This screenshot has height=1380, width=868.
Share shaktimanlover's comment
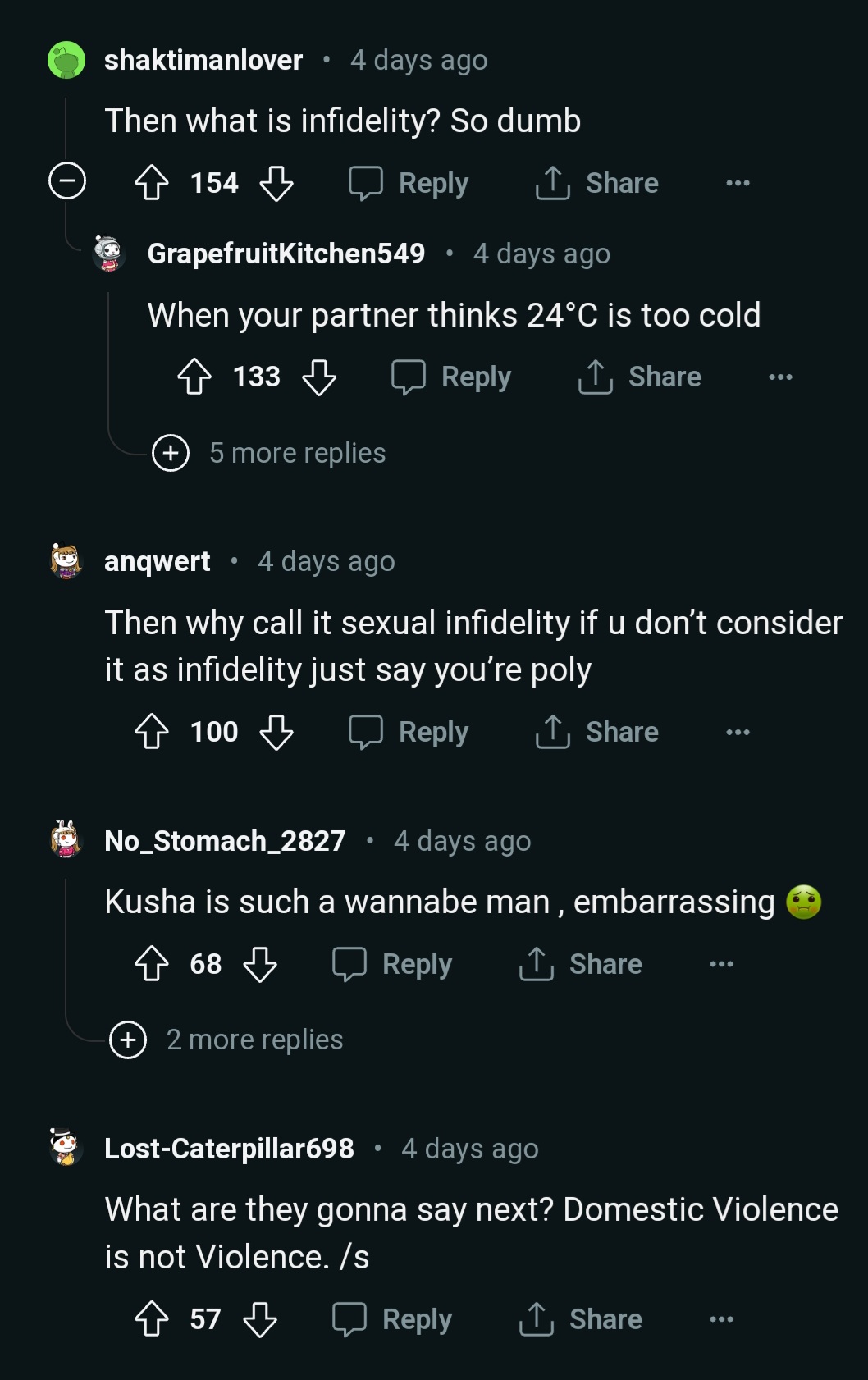point(597,183)
